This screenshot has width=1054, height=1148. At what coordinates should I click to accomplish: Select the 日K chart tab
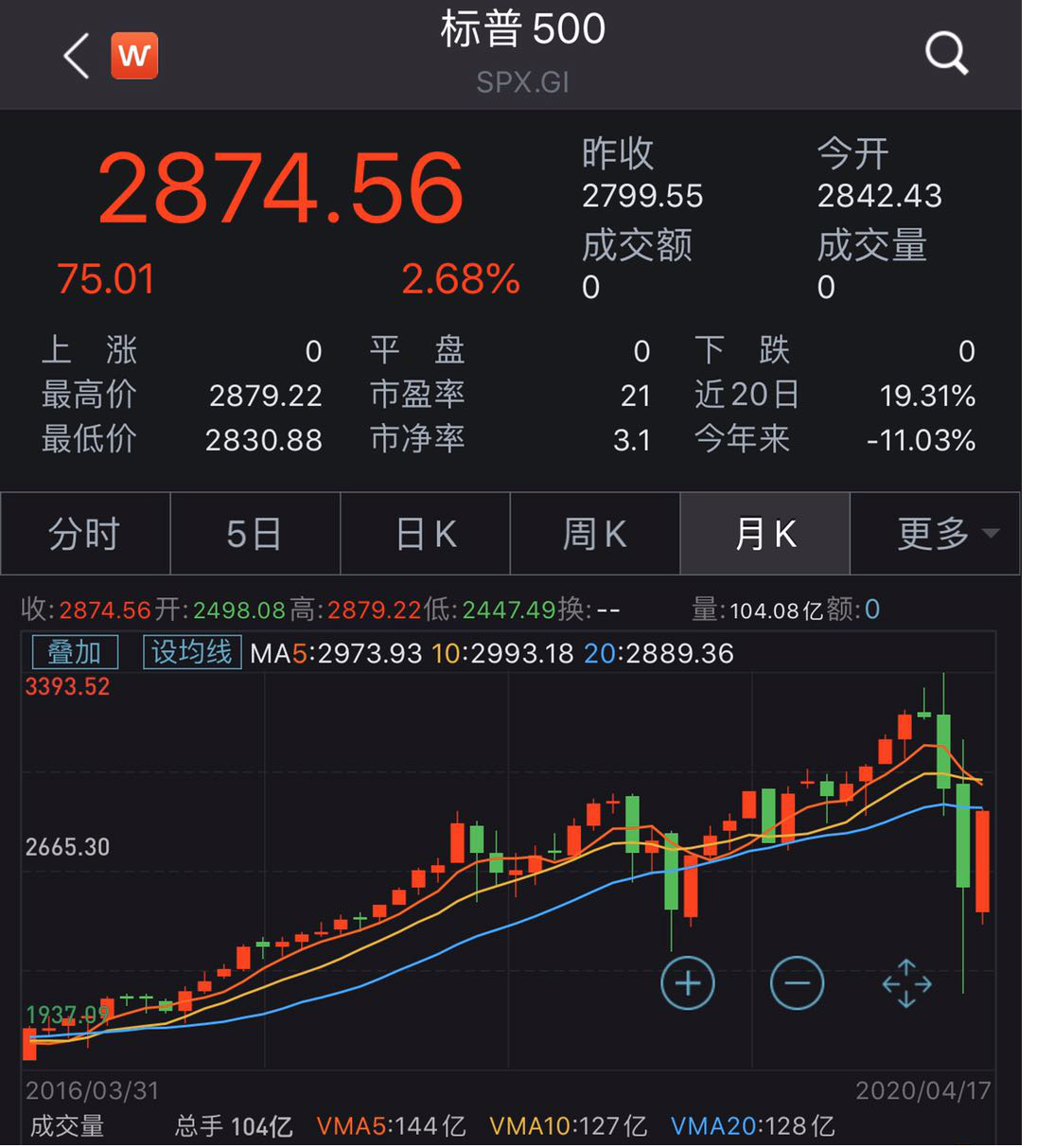tap(425, 534)
